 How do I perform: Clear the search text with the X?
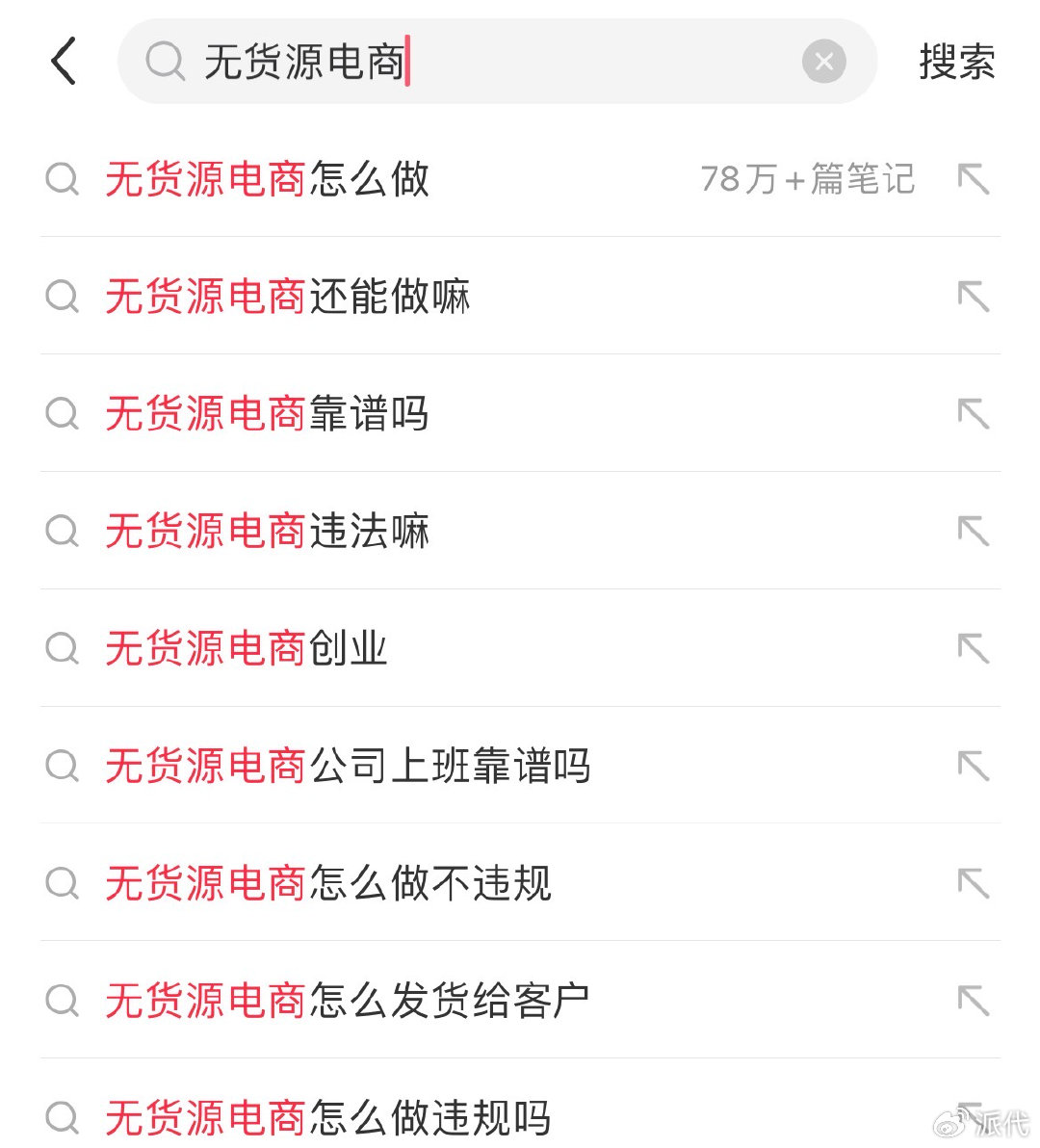(823, 62)
